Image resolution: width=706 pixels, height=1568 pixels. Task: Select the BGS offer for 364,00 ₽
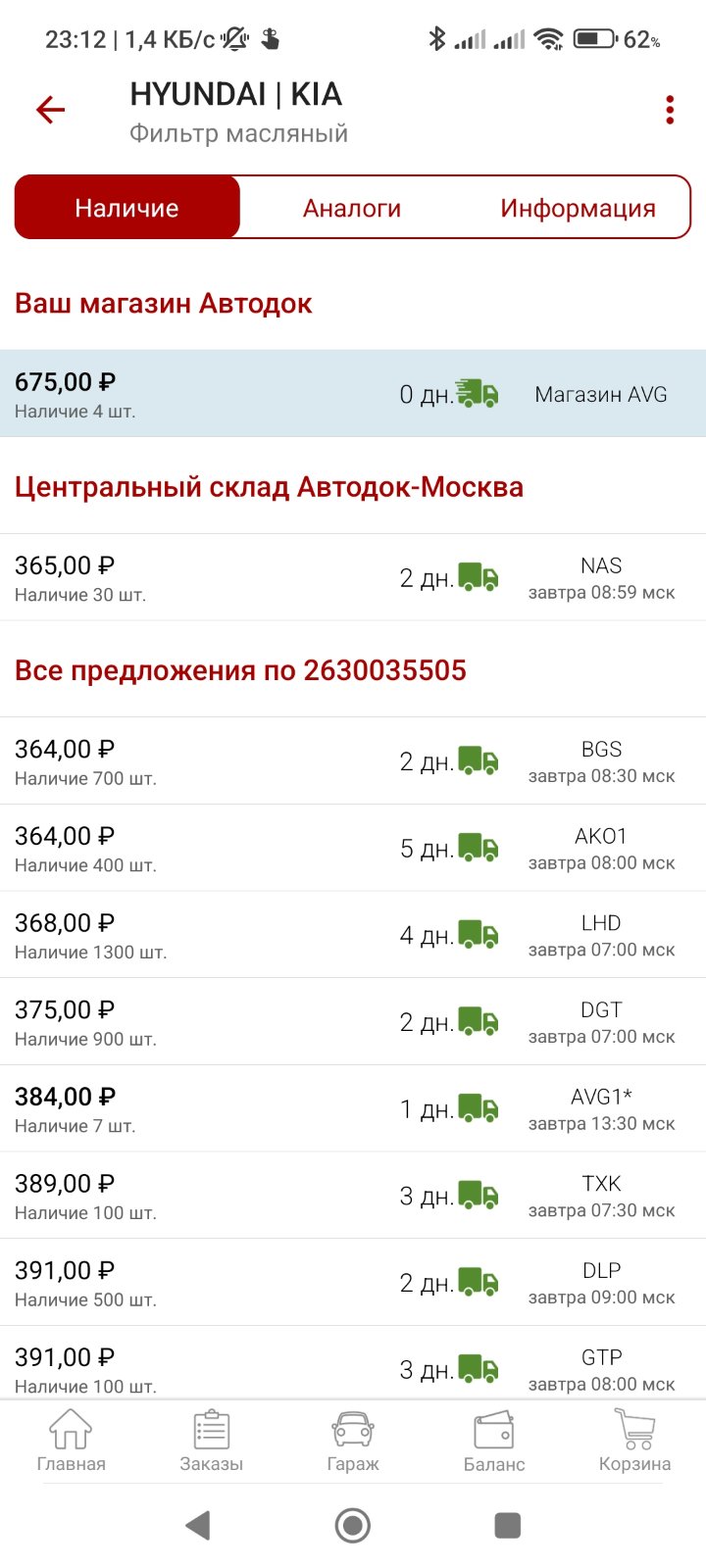tap(353, 760)
